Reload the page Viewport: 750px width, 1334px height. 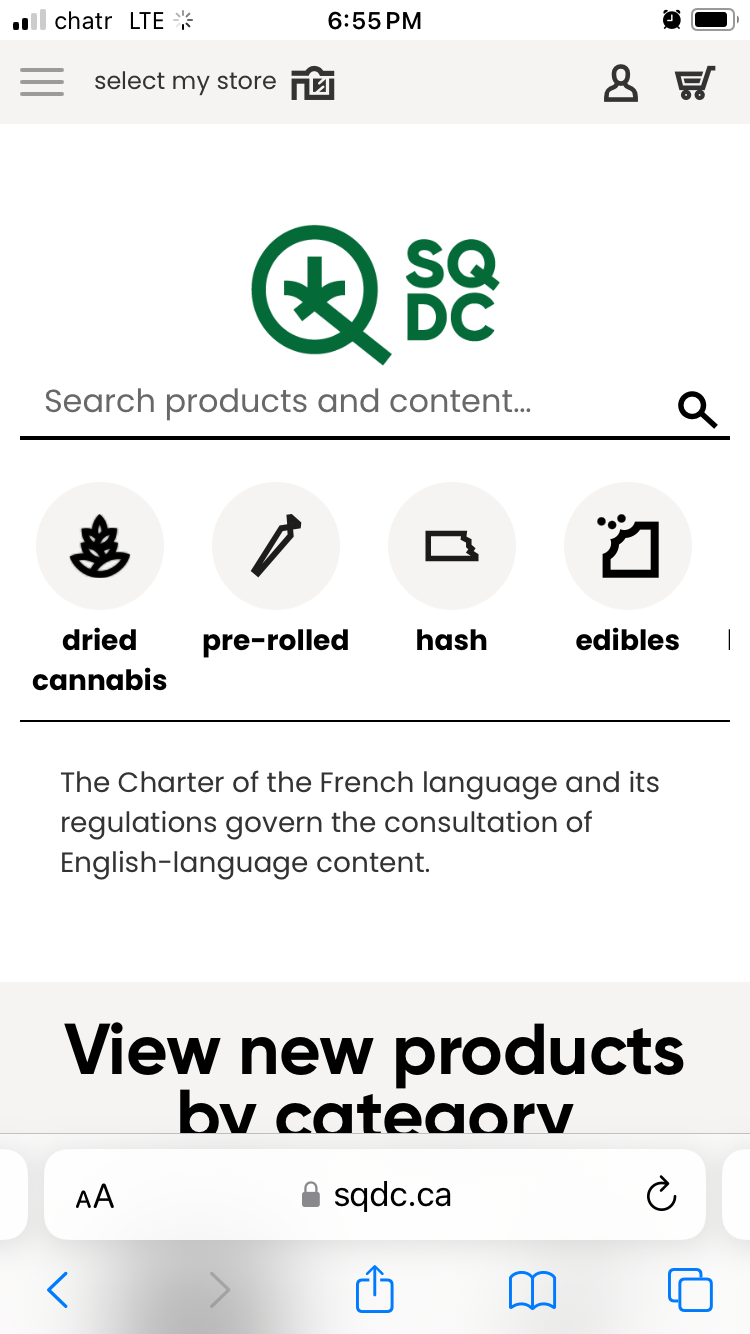pos(661,1194)
